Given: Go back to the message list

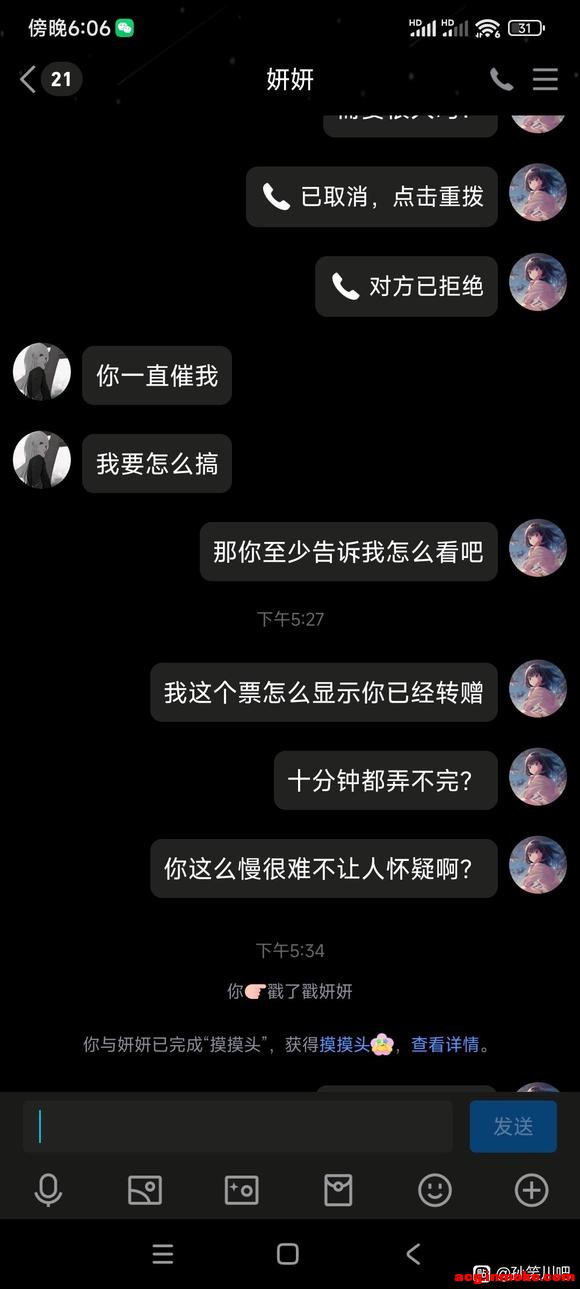Looking at the screenshot, I should [x=28, y=79].
